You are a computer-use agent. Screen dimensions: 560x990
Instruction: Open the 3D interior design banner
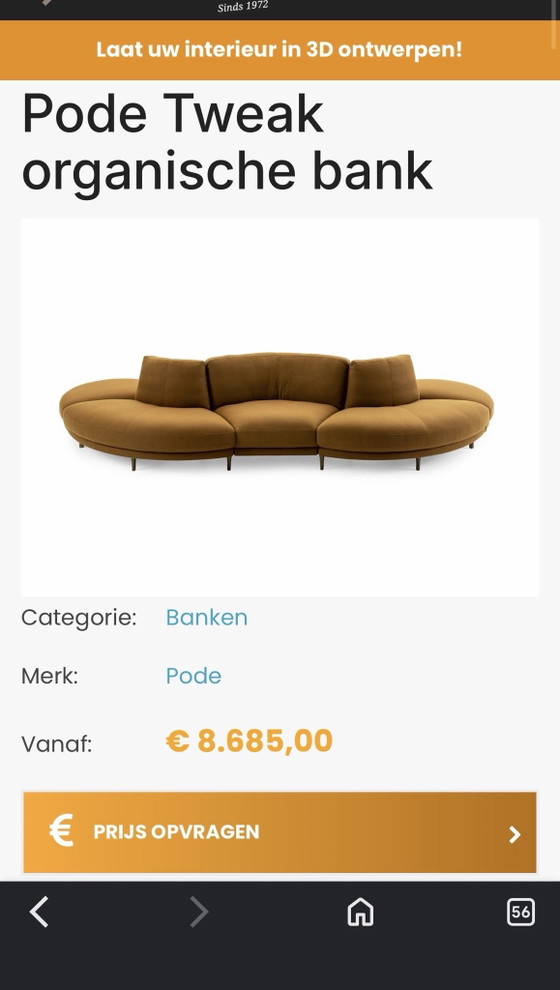(x=279, y=50)
